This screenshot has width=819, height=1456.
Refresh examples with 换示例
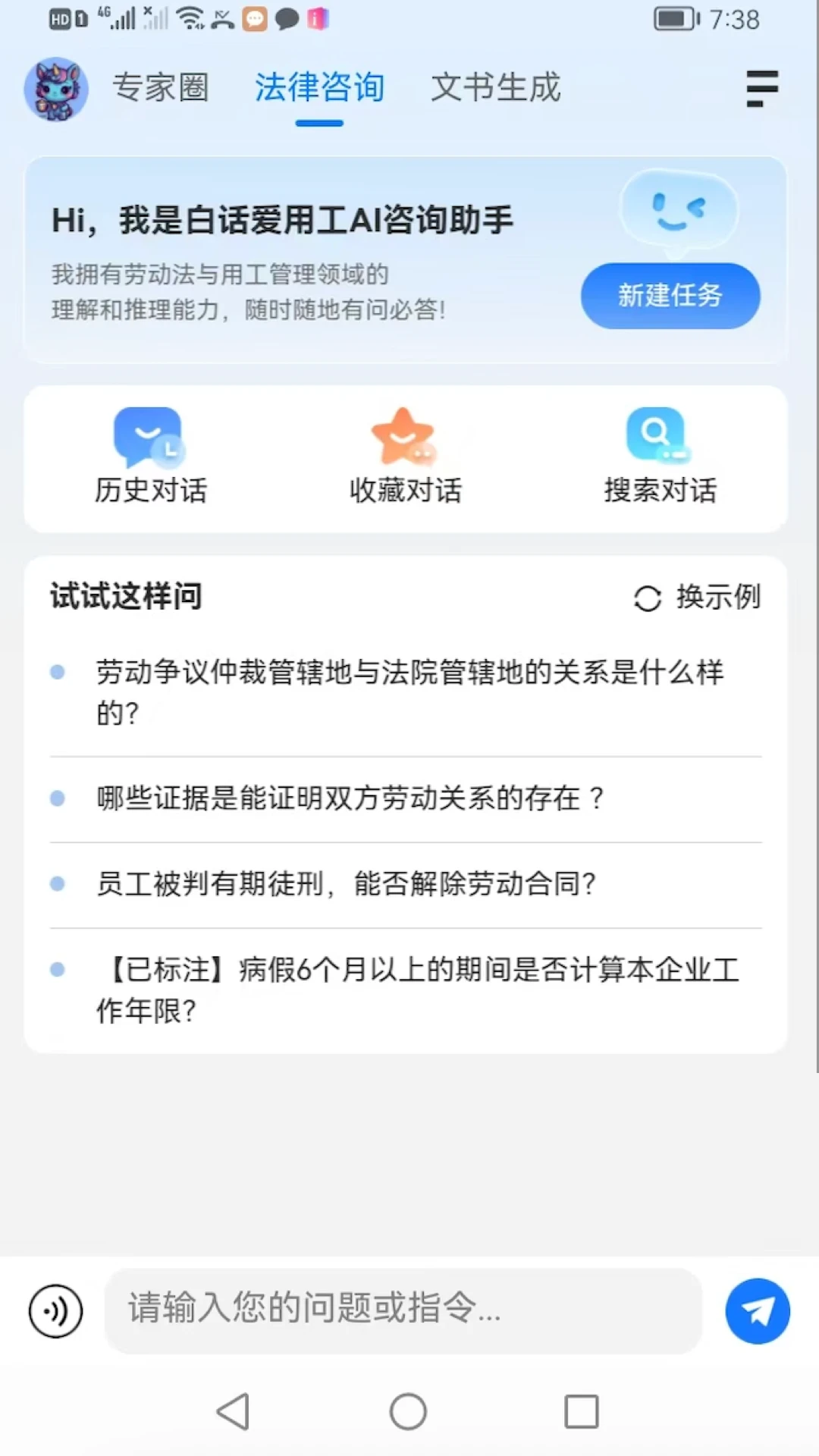click(x=698, y=598)
